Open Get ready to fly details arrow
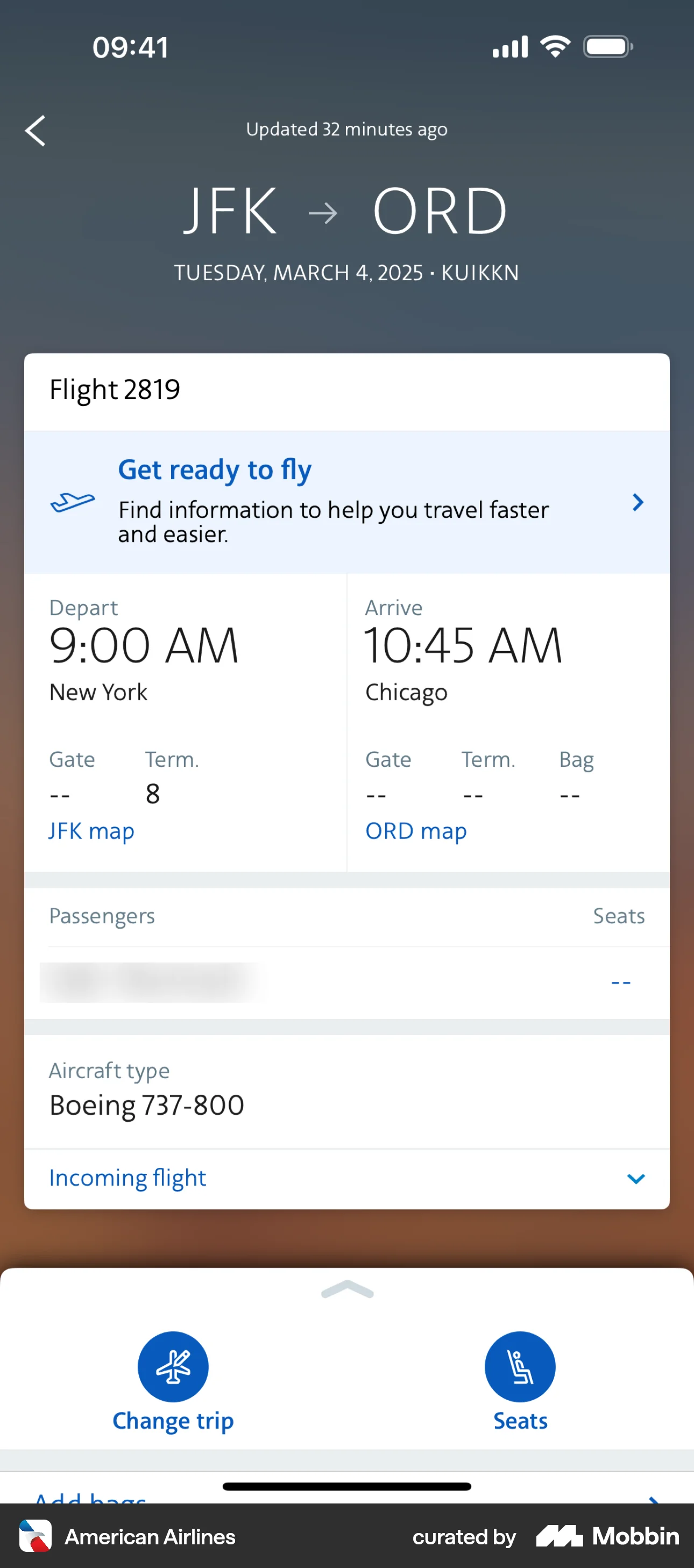Screen dimensions: 694x1568 coord(638,502)
